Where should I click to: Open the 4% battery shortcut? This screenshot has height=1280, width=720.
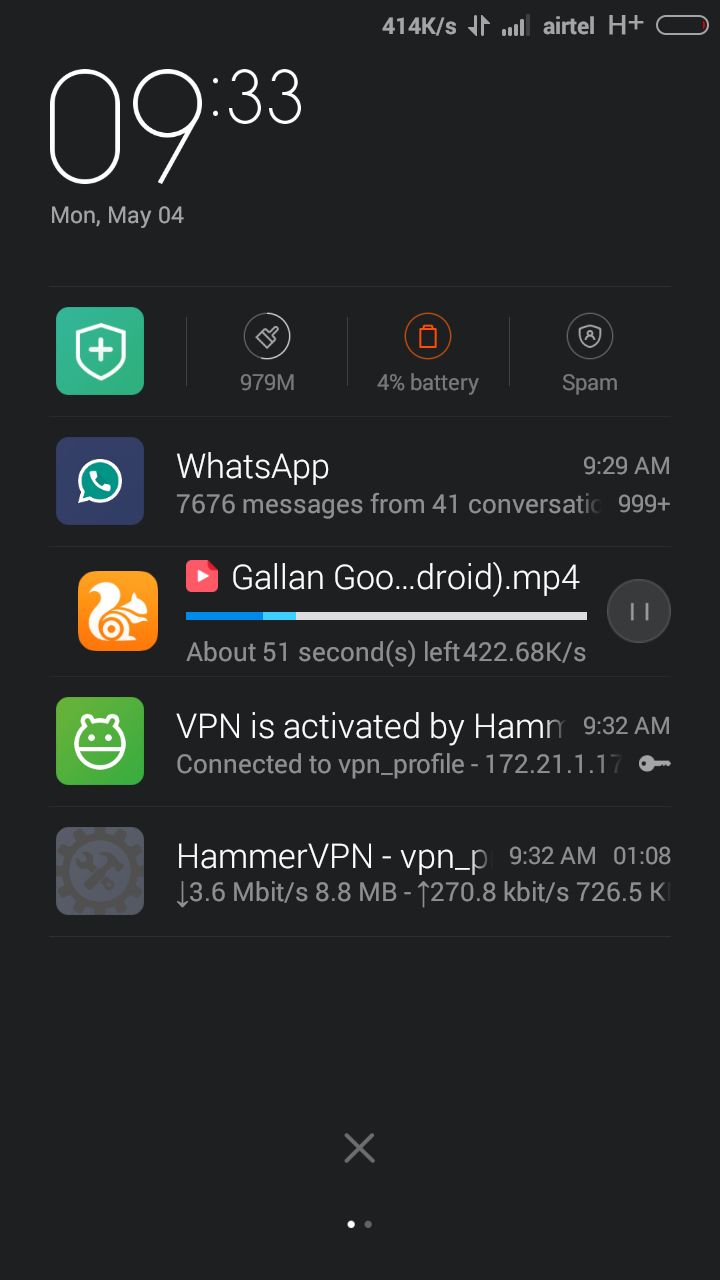click(428, 351)
